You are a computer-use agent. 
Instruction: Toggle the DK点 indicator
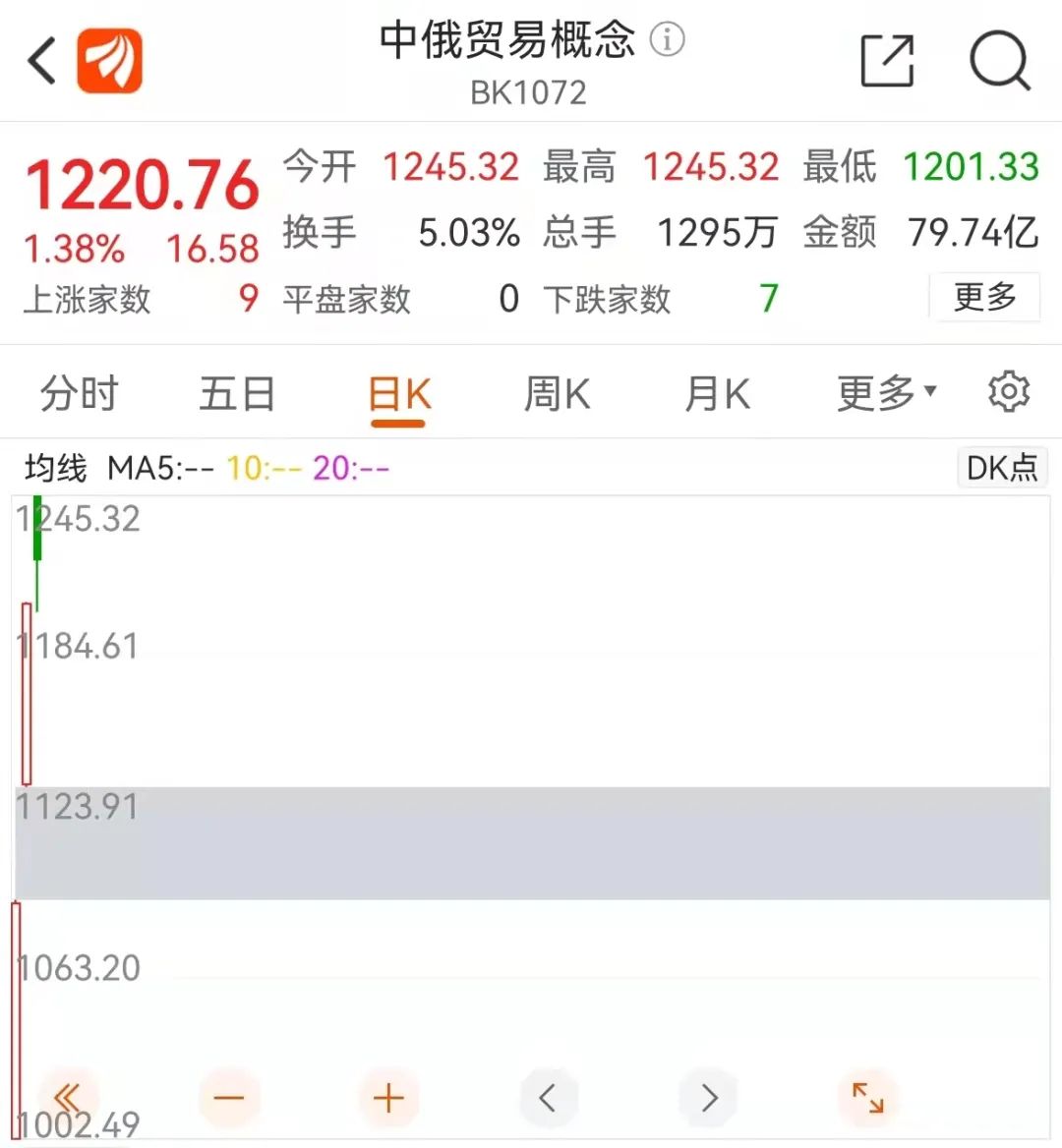tap(1001, 468)
